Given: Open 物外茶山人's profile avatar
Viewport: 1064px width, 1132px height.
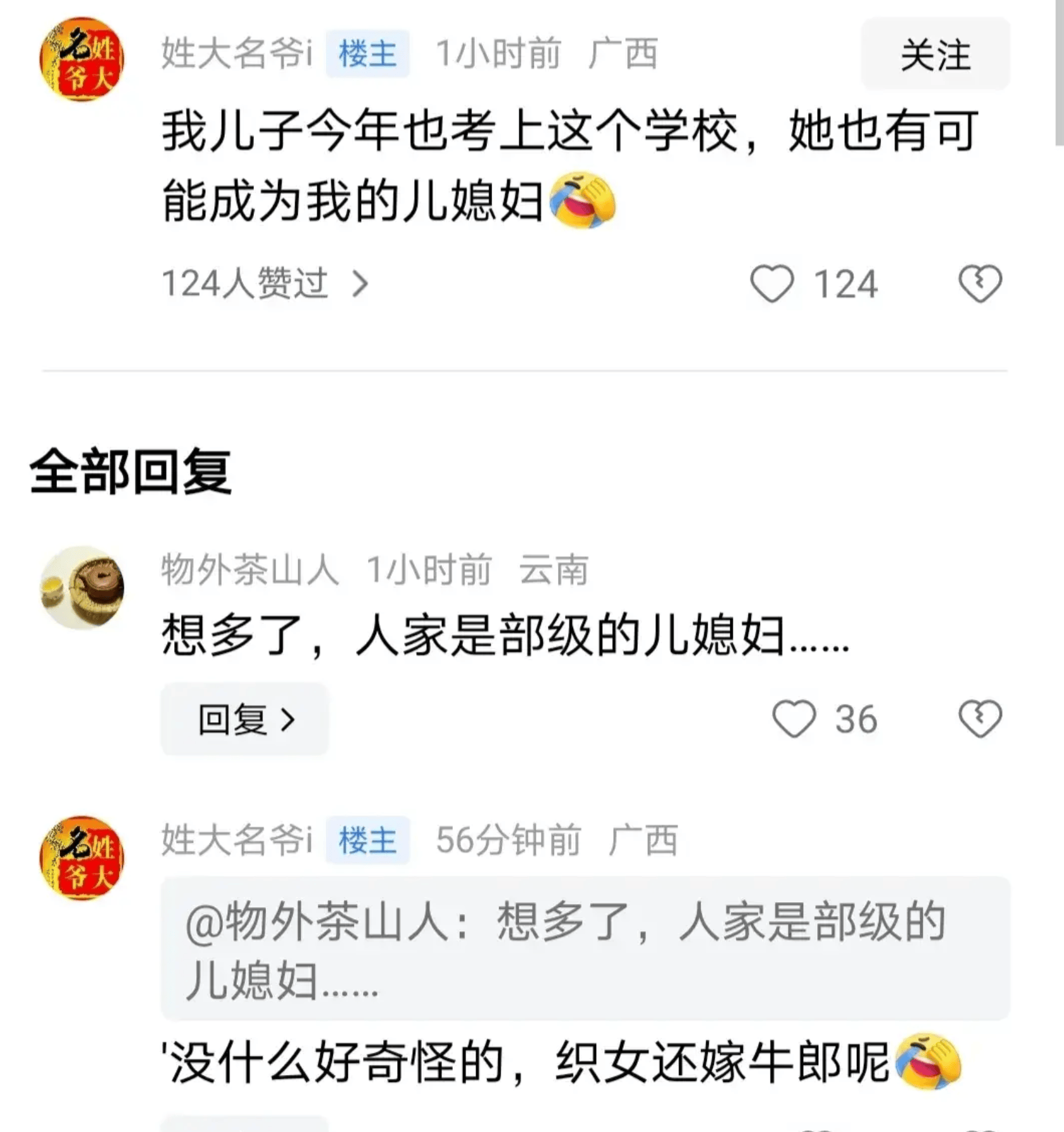Looking at the screenshot, I should (82, 588).
